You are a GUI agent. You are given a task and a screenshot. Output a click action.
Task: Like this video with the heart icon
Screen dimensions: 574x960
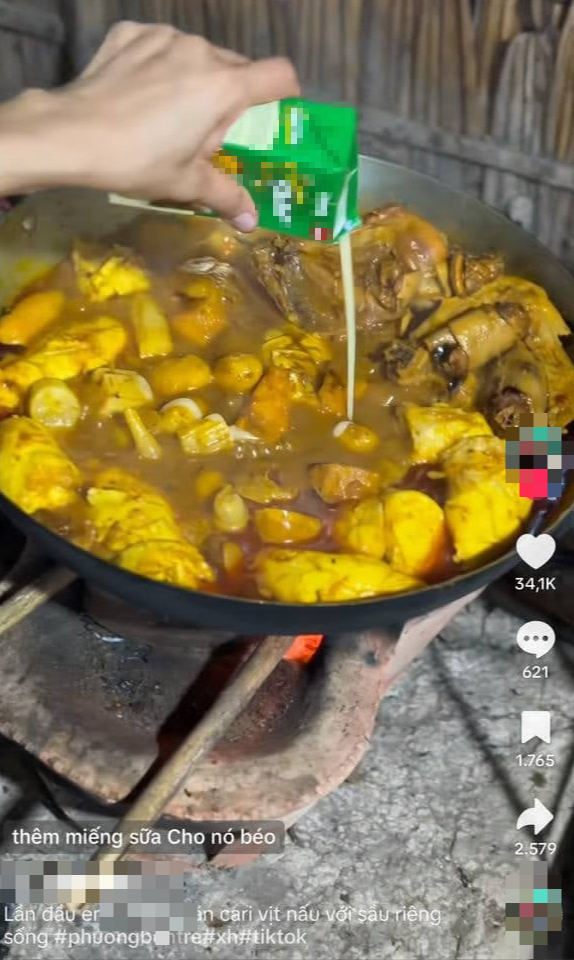click(535, 551)
